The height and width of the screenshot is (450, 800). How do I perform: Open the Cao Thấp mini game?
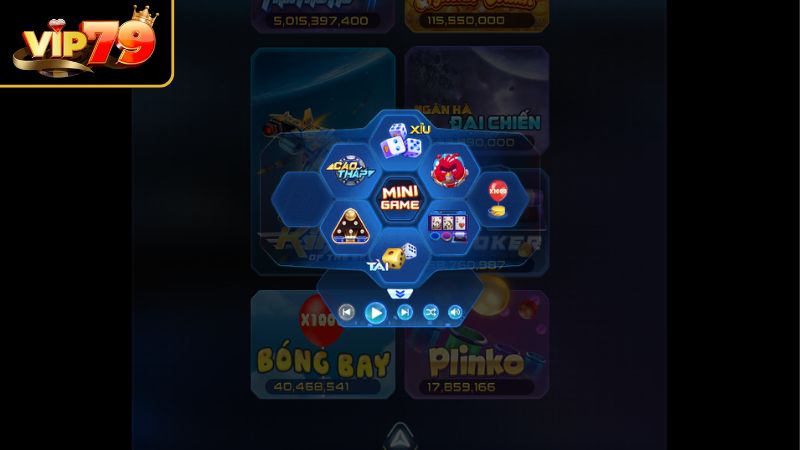[x=348, y=169]
